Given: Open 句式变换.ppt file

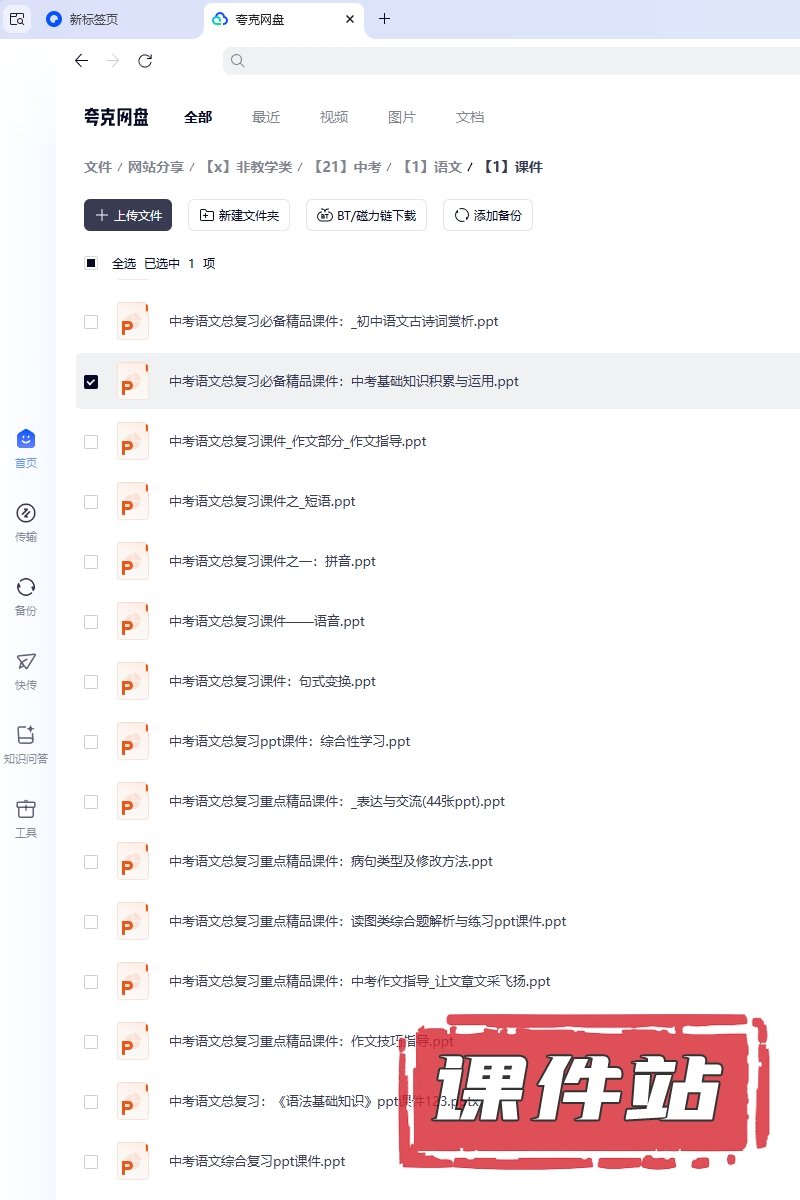Looking at the screenshot, I should point(272,681).
